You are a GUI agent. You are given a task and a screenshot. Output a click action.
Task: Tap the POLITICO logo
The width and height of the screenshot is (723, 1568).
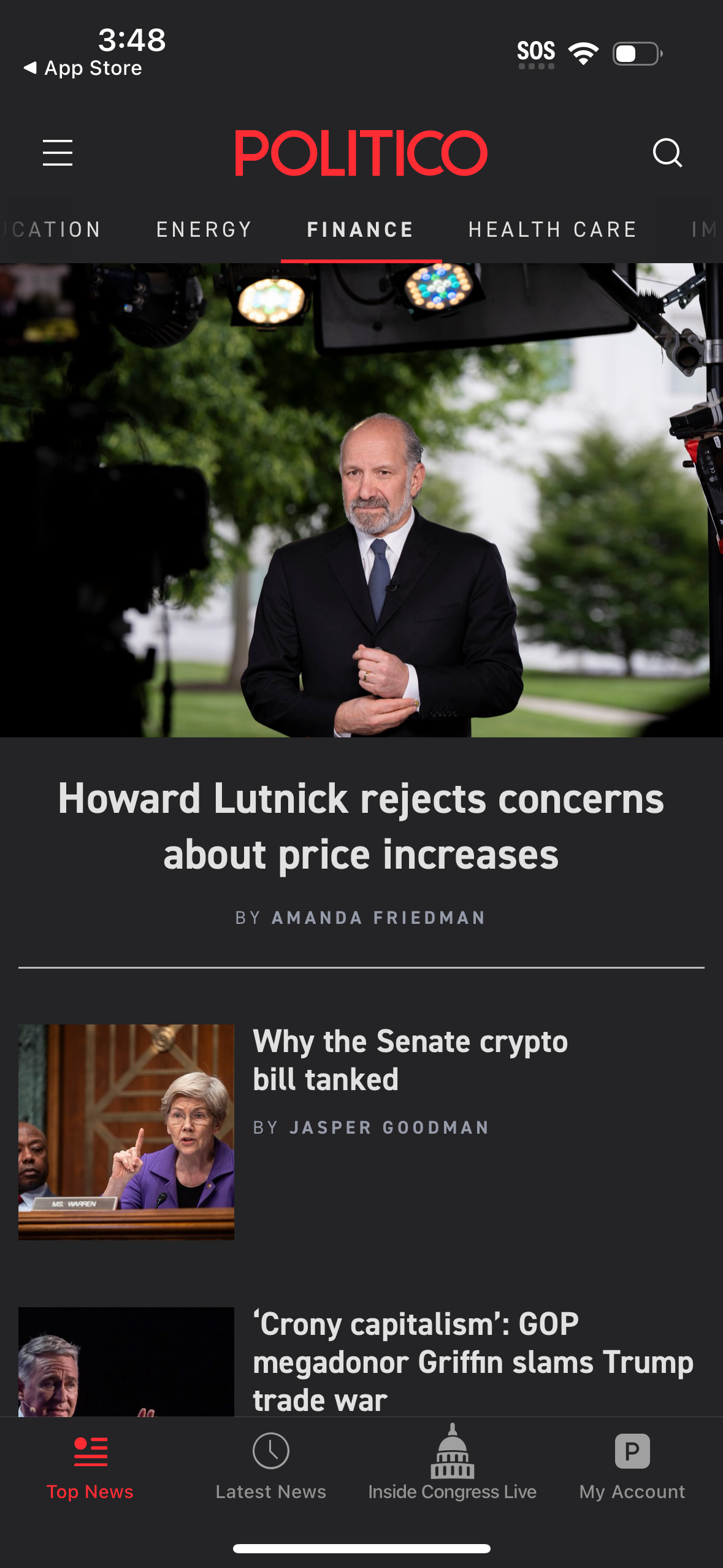361,153
